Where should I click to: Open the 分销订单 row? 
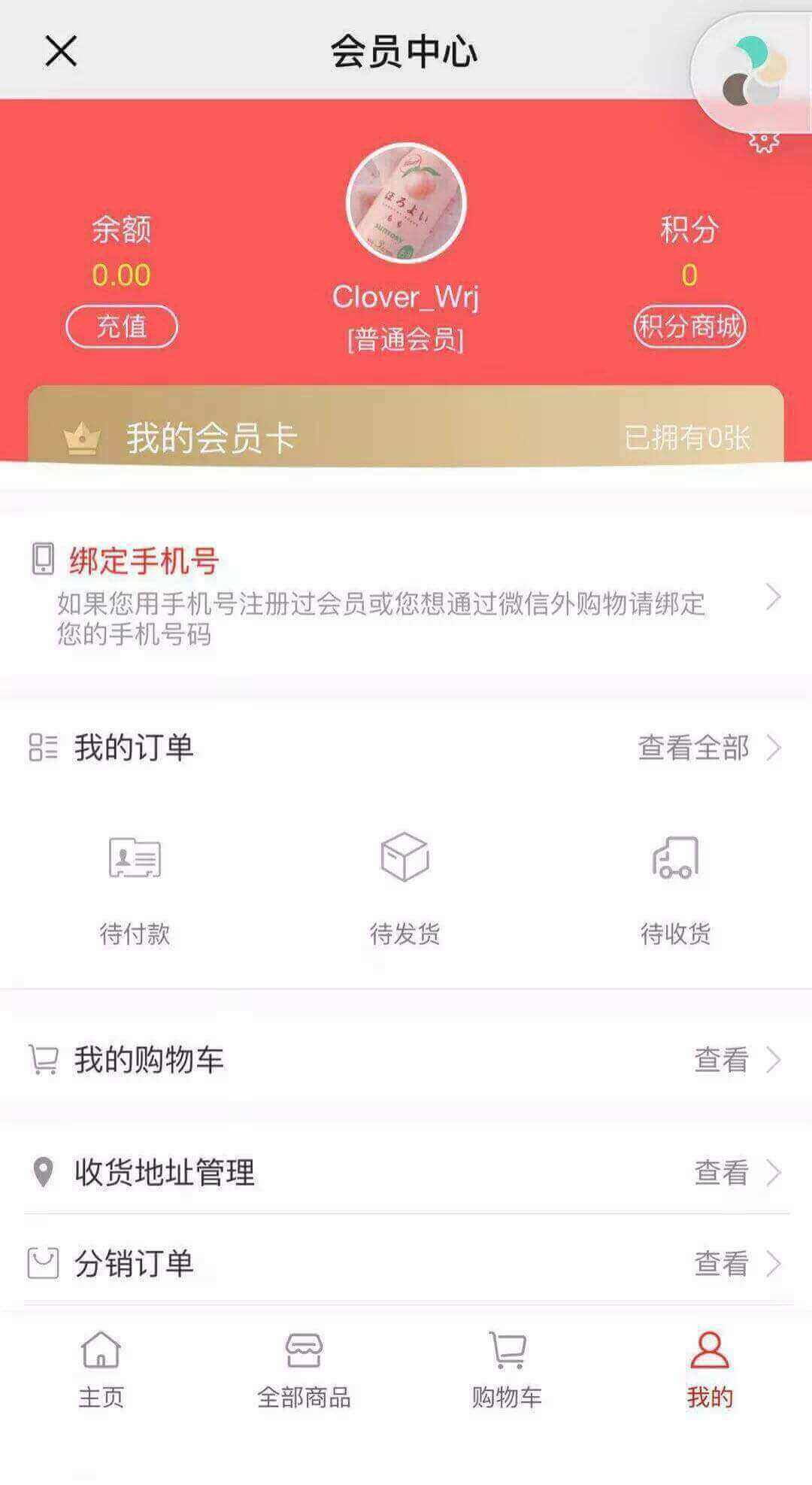[x=406, y=1264]
